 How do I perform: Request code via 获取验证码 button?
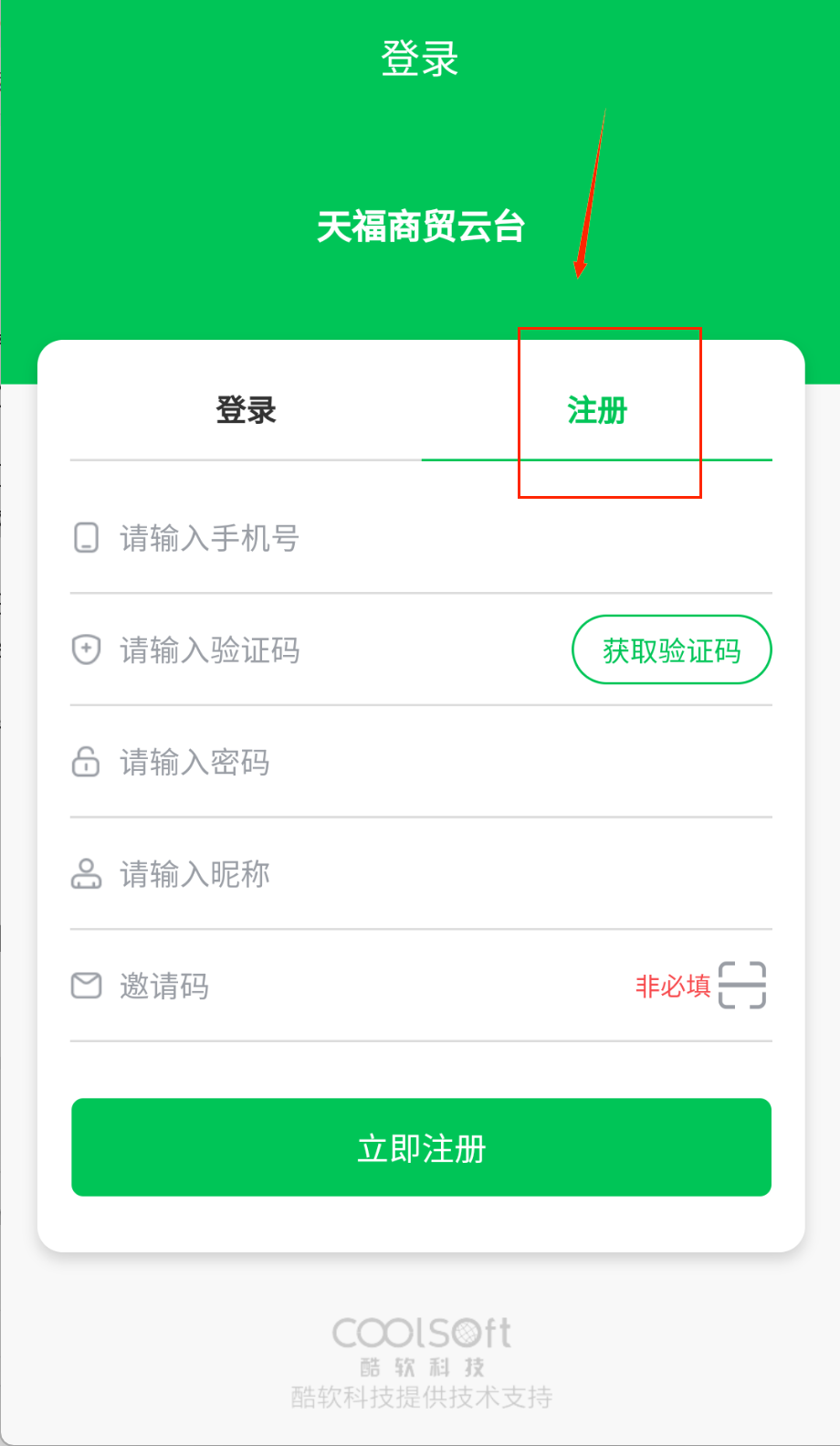(x=671, y=650)
